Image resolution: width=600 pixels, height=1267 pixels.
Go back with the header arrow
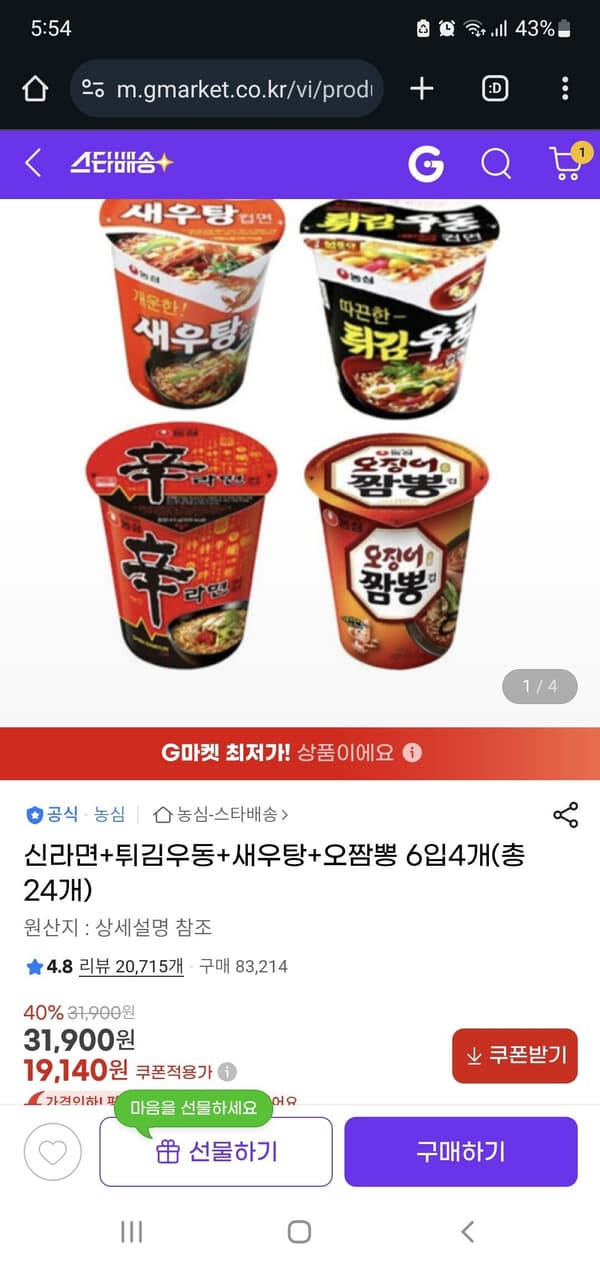pyautogui.click(x=33, y=163)
